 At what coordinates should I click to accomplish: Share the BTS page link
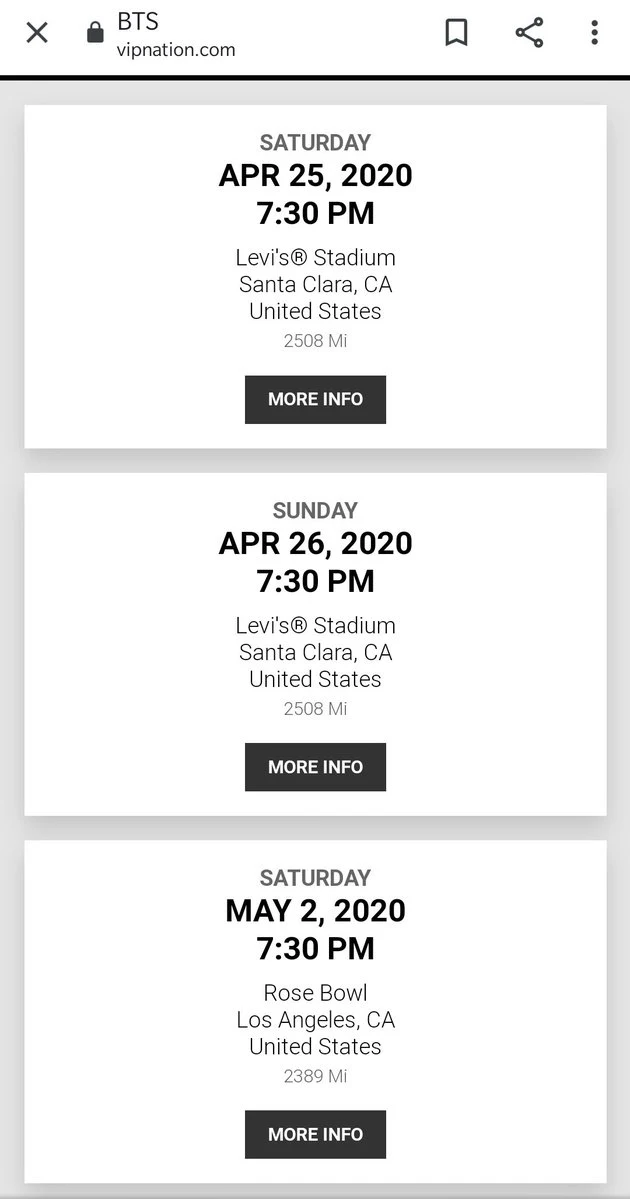coord(529,33)
